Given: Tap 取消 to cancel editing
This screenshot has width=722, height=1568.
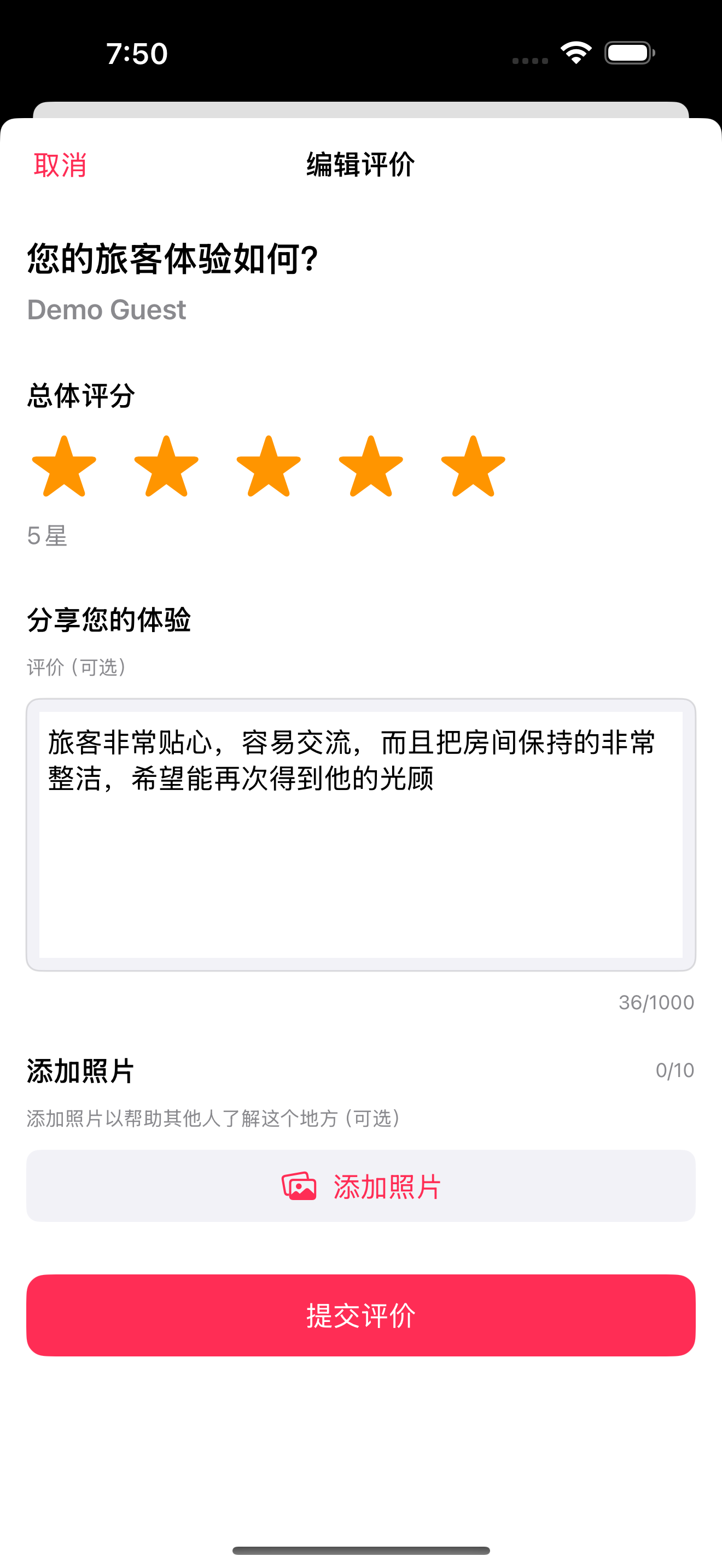Looking at the screenshot, I should 60,165.
